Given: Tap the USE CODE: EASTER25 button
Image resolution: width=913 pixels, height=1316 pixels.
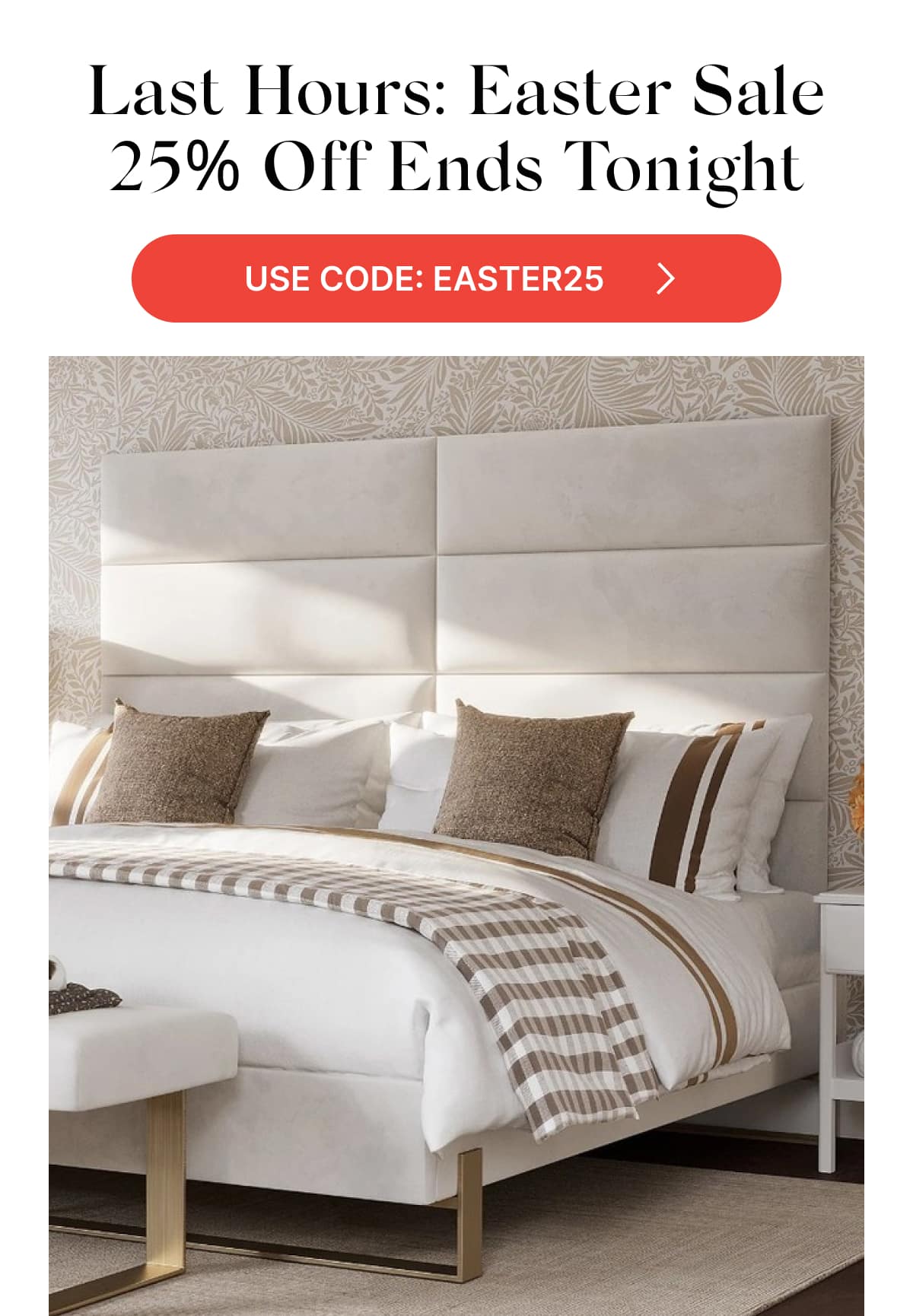Looking at the screenshot, I should (x=456, y=278).
